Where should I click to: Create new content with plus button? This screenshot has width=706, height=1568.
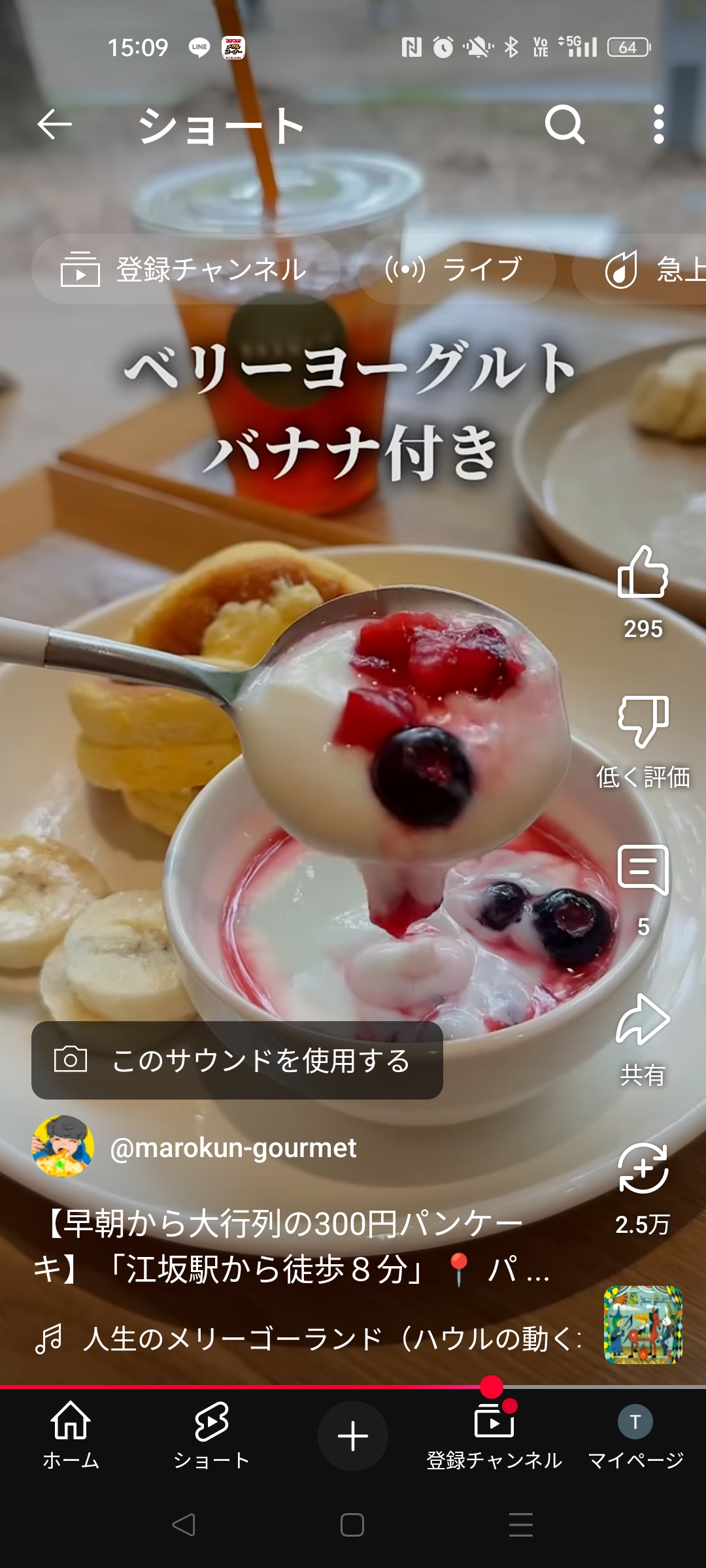353,1436
